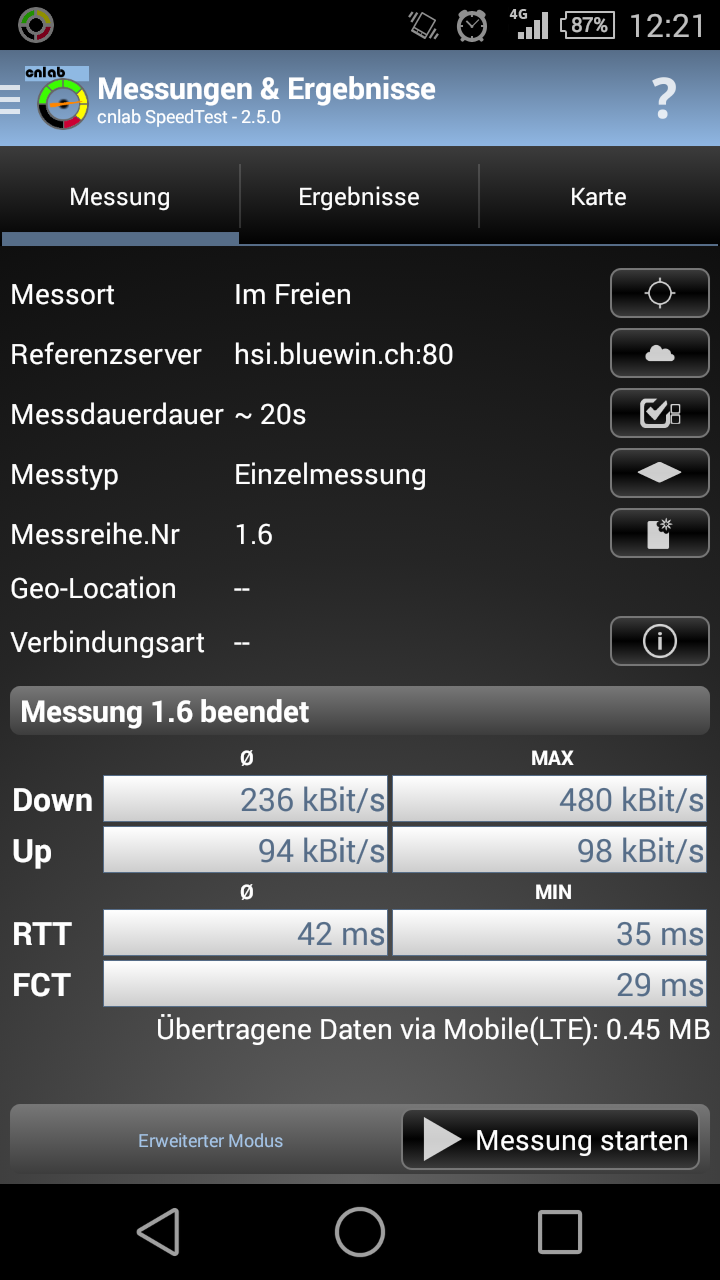
Task: Open the cloud icon for Referenzserver
Action: 659,353
